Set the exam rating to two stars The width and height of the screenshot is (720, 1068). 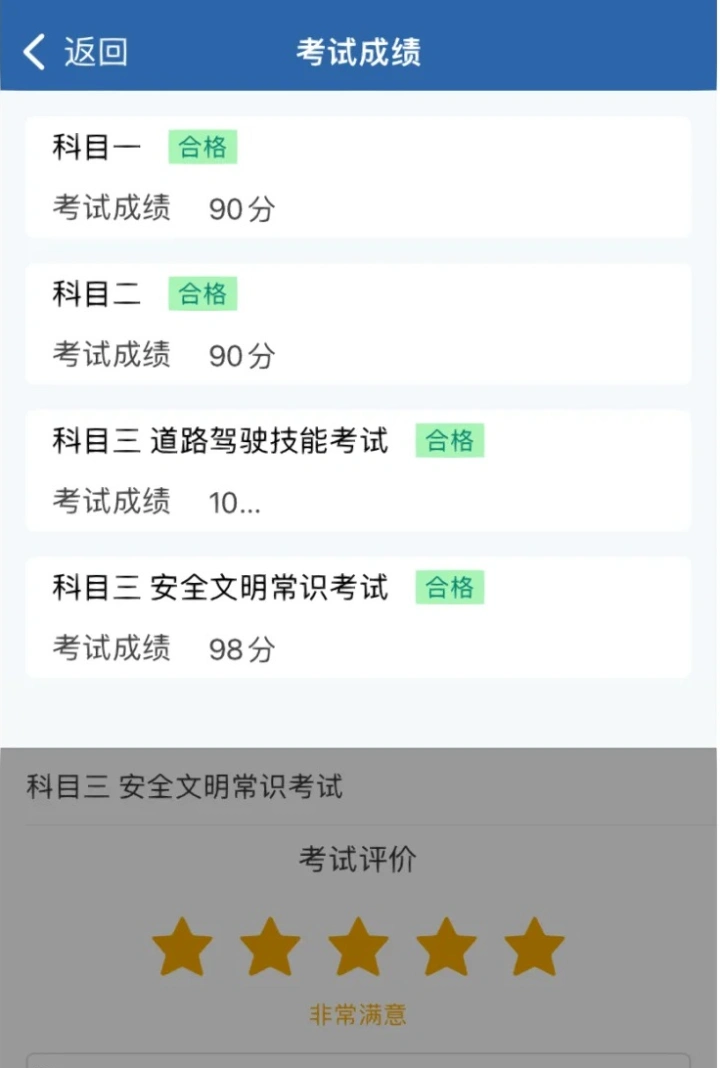[270, 946]
